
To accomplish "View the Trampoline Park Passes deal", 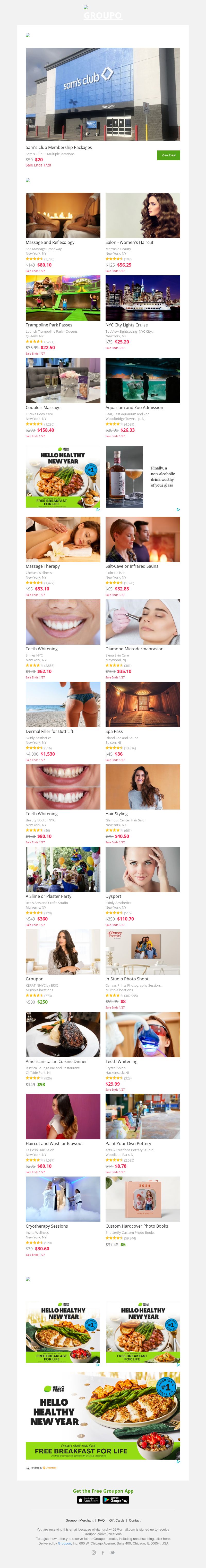I will tap(63, 298).
